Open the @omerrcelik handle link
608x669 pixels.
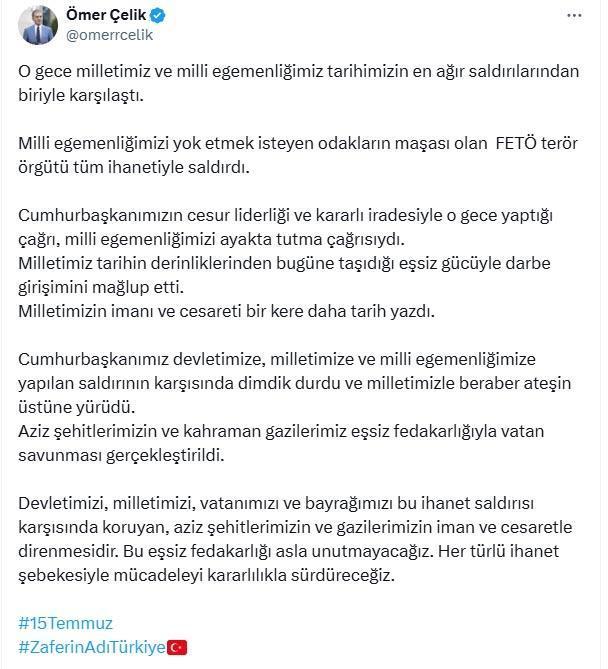click(108, 35)
